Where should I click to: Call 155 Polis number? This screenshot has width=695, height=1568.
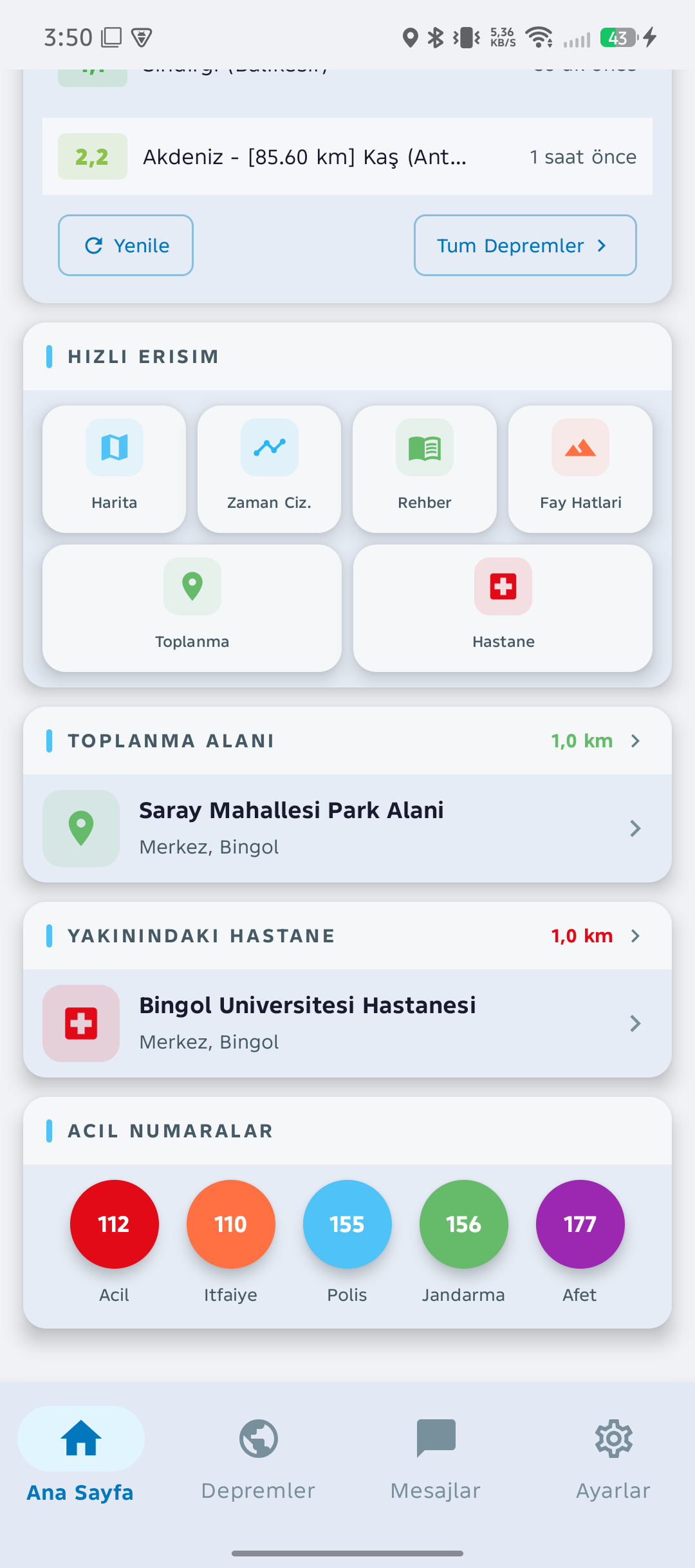click(347, 1224)
